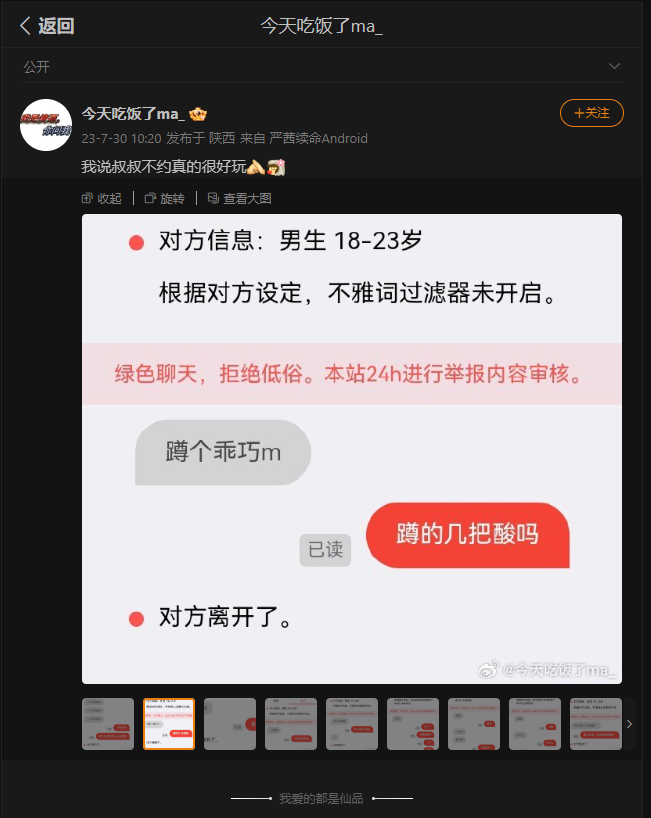
Task: Select the sixth thumbnail in the strip
Action: click(x=413, y=724)
